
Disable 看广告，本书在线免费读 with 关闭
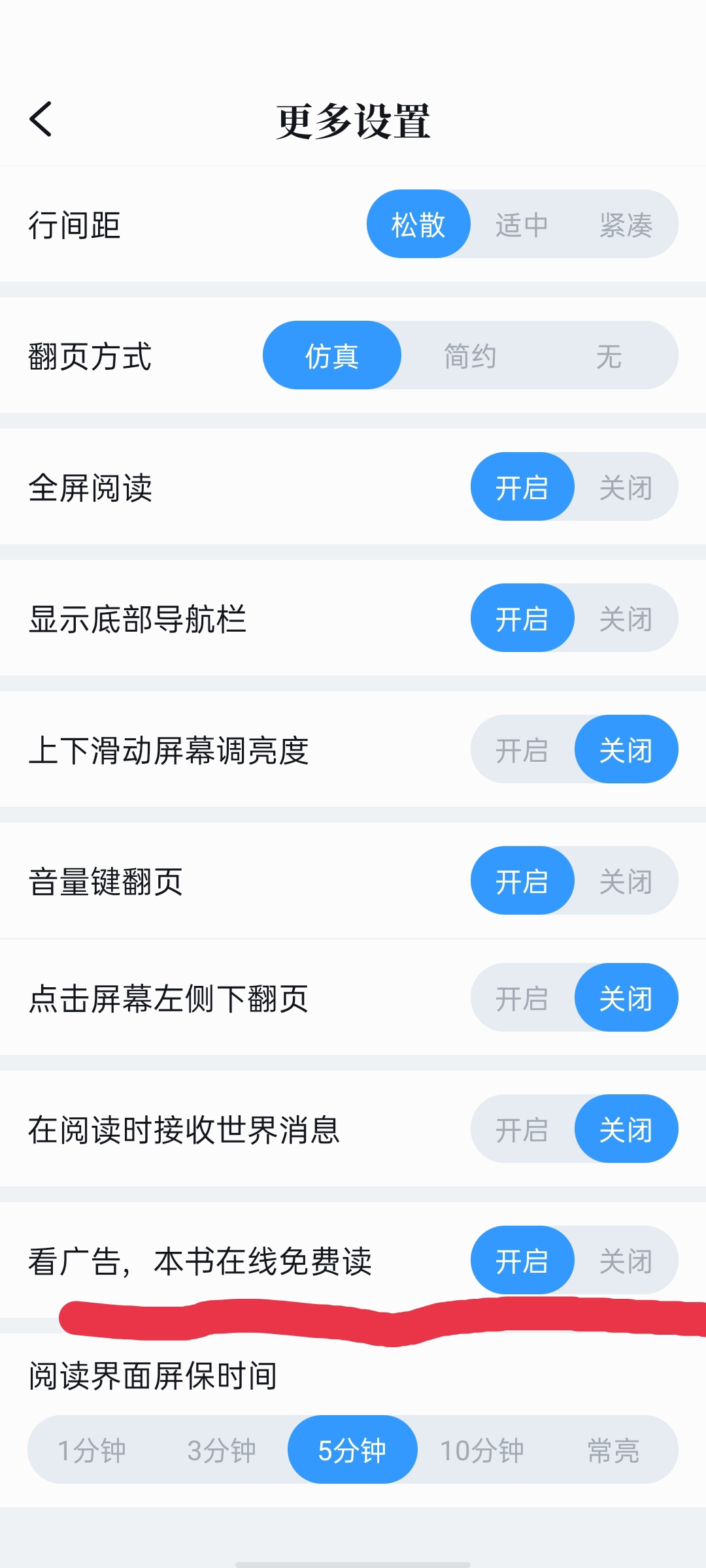pos(626,1261)
